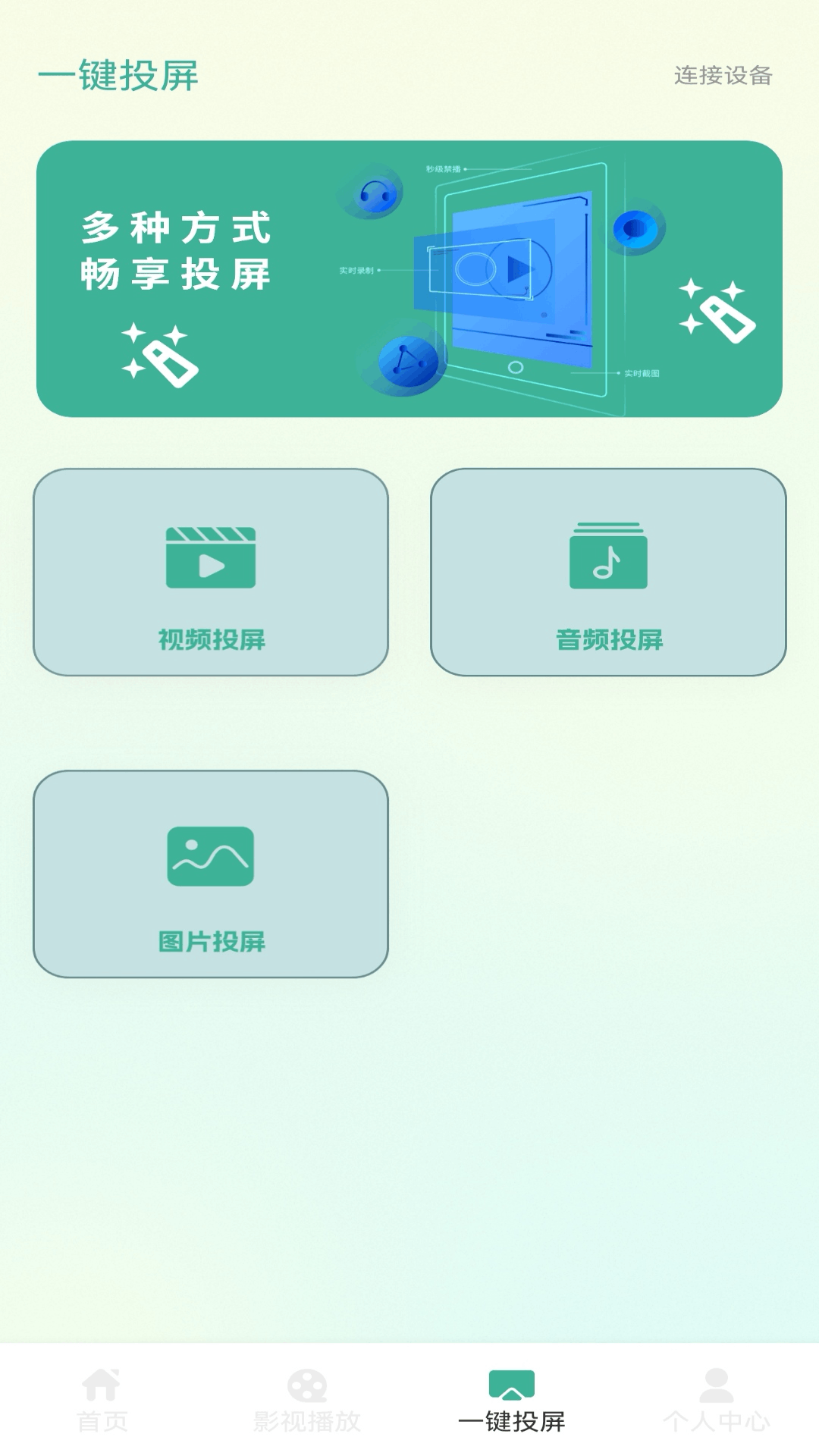Open 音频投屏 audio casting

608,573
